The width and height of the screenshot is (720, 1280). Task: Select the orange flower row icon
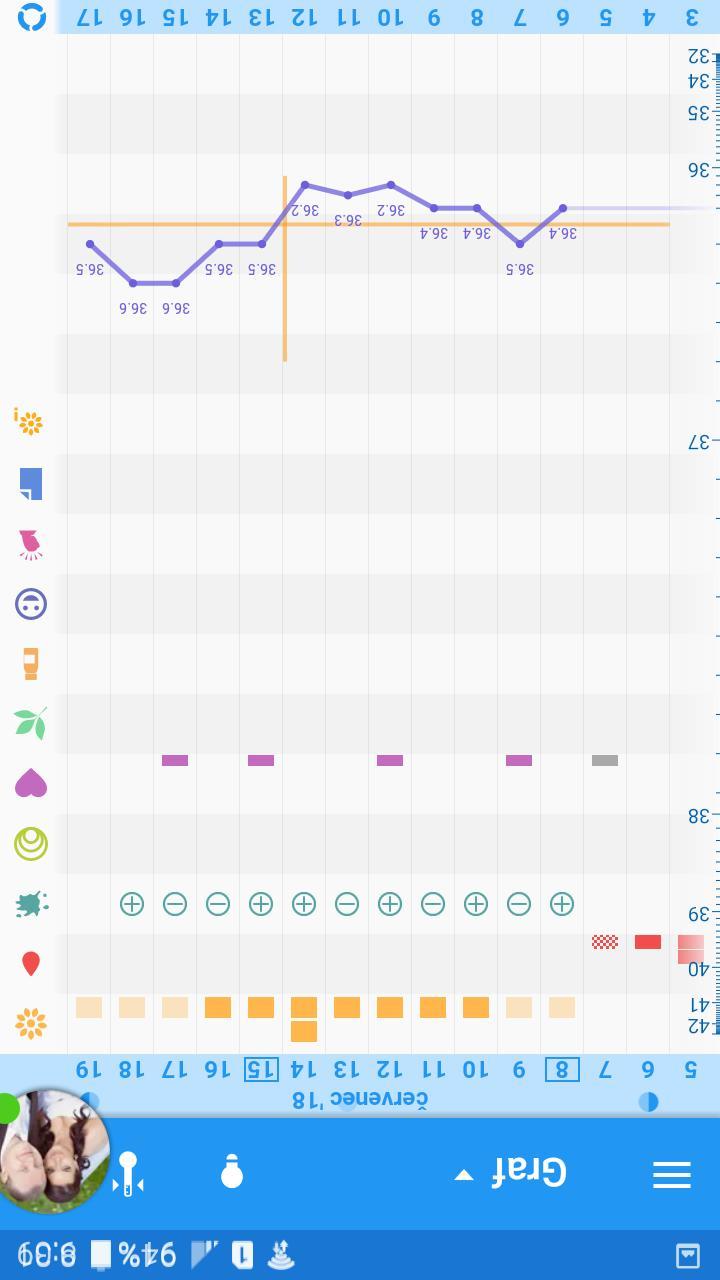click(x=31, y=1023)
